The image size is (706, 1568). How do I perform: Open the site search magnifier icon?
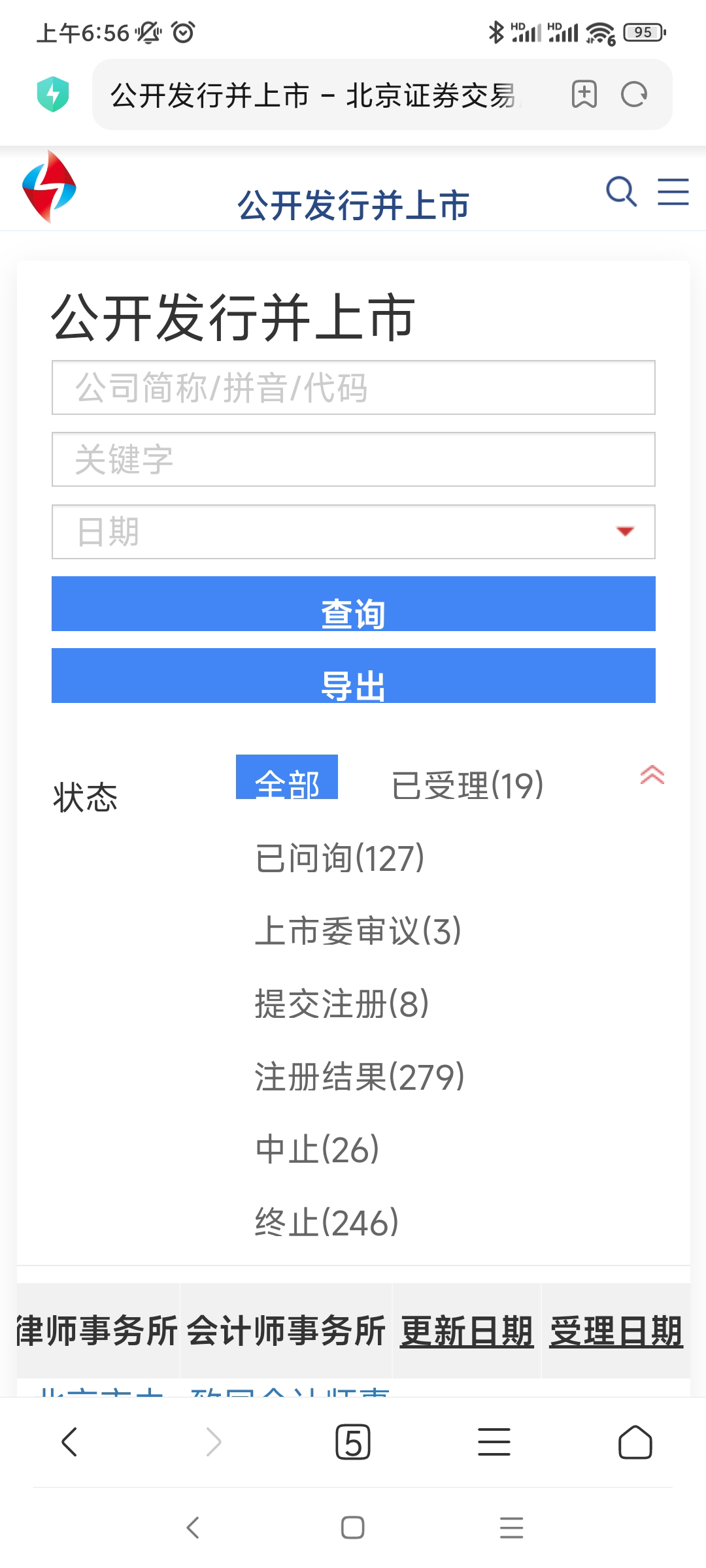621,192
